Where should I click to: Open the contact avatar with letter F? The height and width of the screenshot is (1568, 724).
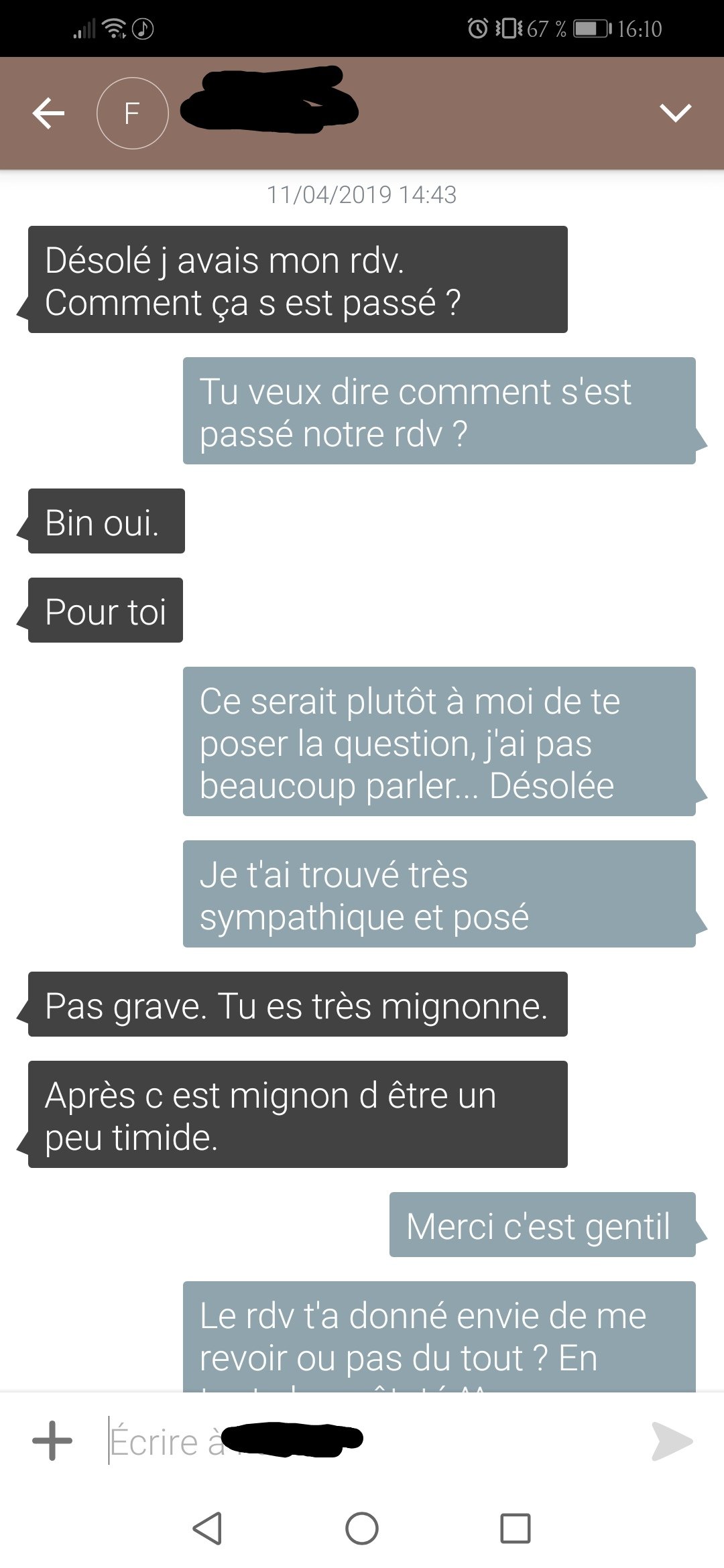click(132, 113)
